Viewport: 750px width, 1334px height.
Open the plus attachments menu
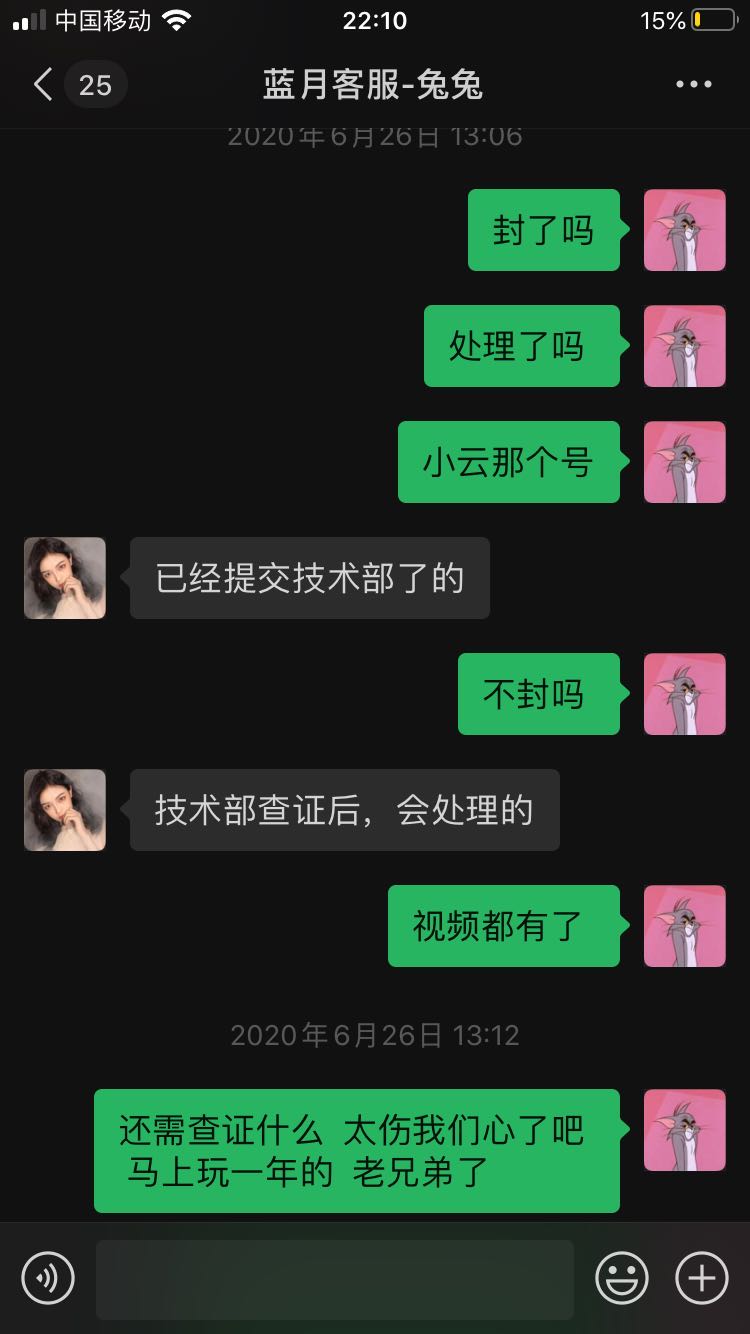[x=702, y=1277]
